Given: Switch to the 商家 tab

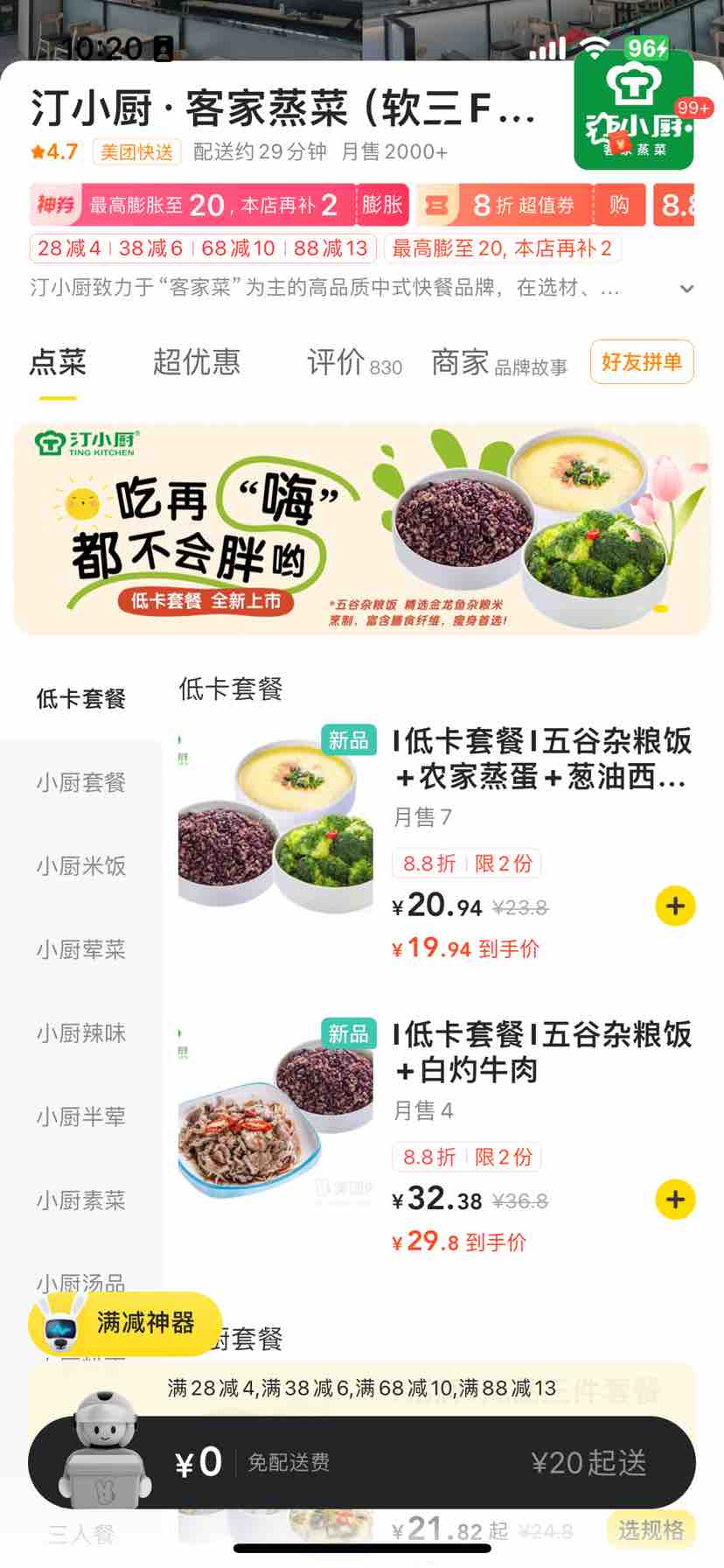Looking at the screenshot, I should pos(498,362).
